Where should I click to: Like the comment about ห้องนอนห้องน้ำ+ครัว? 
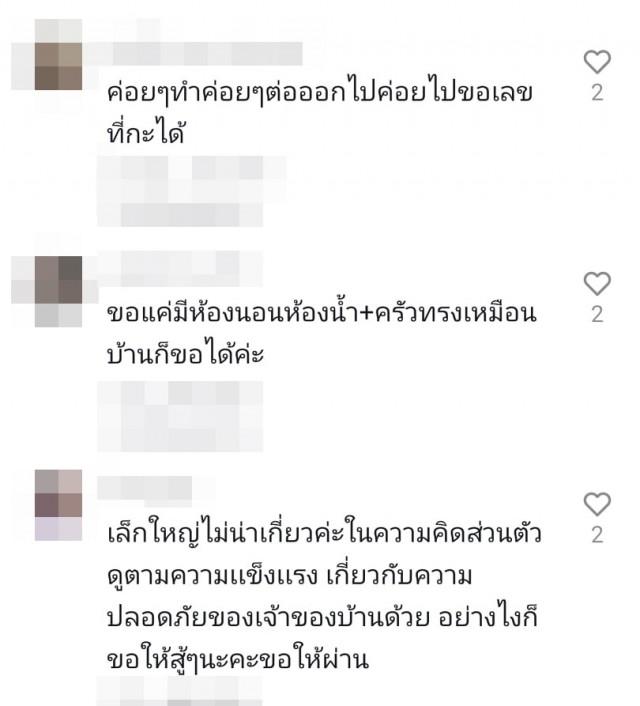[x=597, y=283]
